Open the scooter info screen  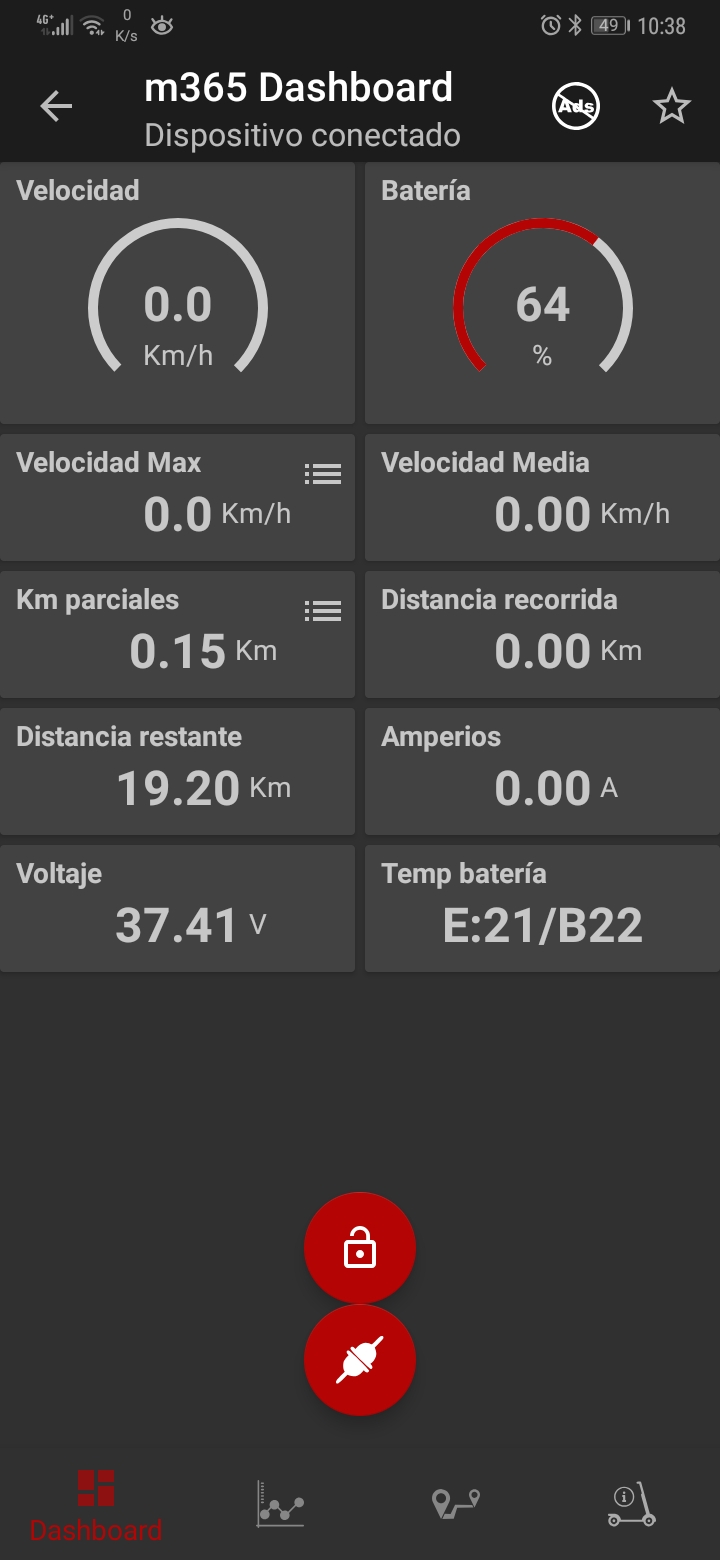click(630, 1505)
